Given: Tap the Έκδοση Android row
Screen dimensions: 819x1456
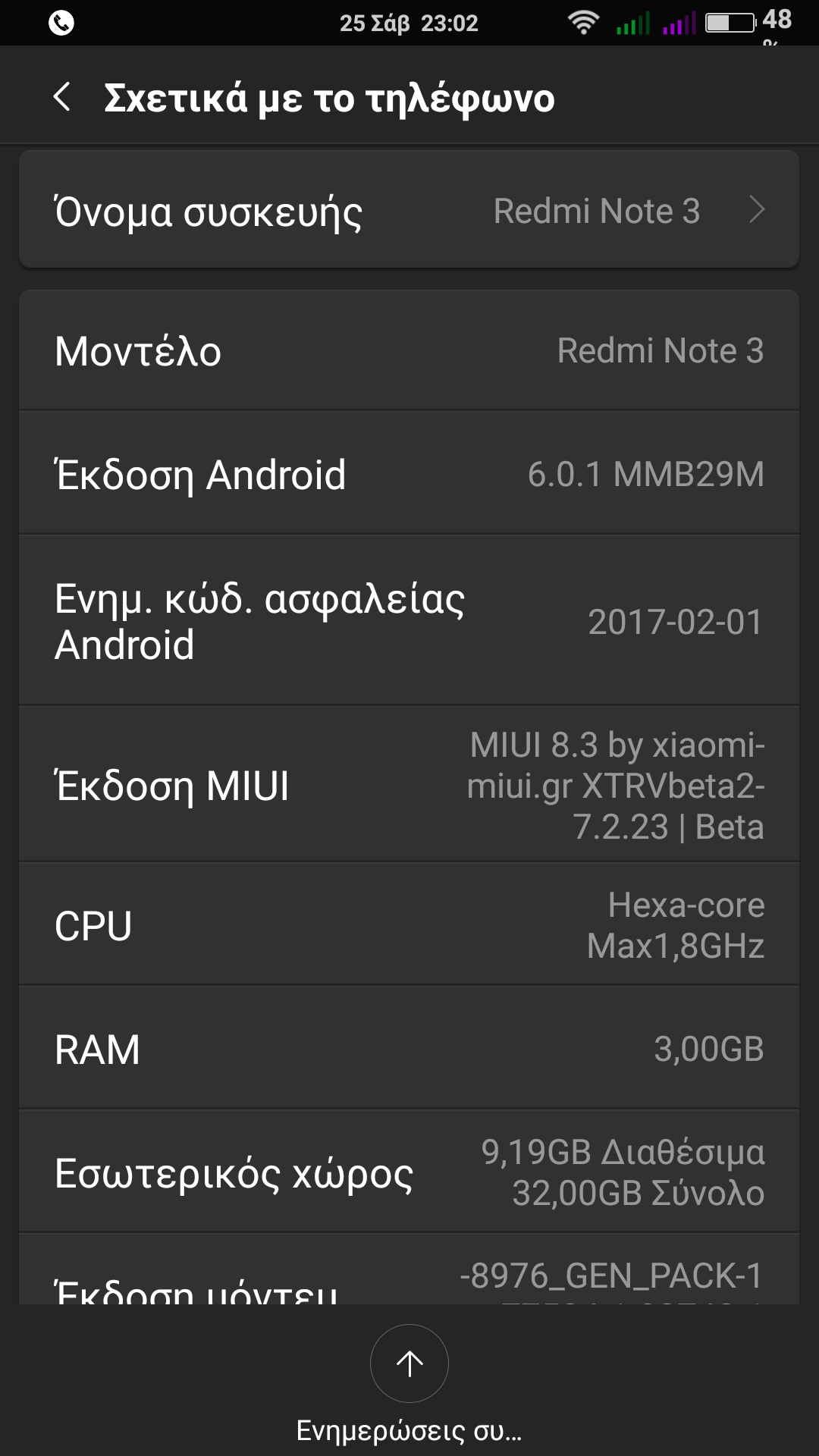Looking at the screenshot, I should 409,474.
